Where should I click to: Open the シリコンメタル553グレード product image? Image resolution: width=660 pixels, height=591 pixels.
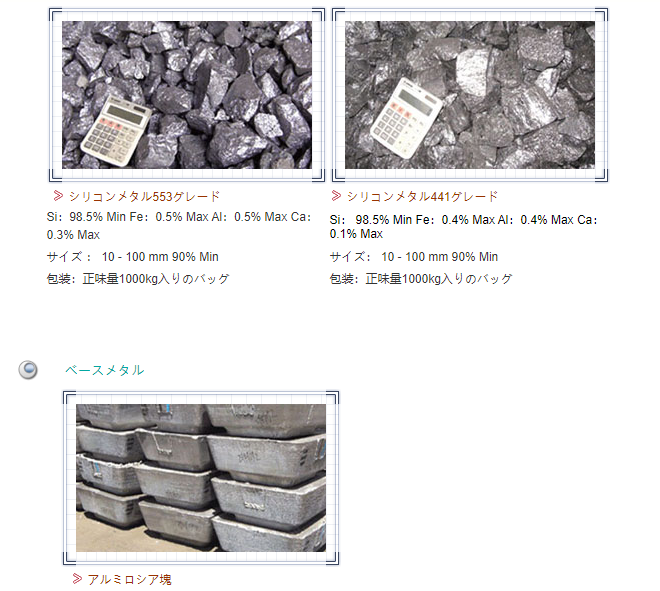coord(187,95)
